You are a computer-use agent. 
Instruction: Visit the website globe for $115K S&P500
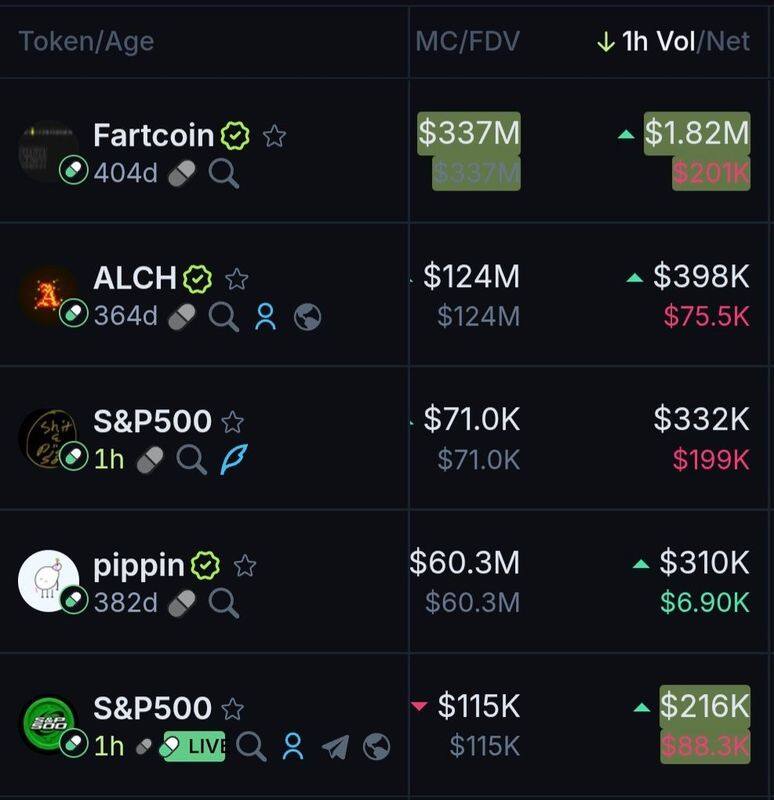(x=377, y=746)
